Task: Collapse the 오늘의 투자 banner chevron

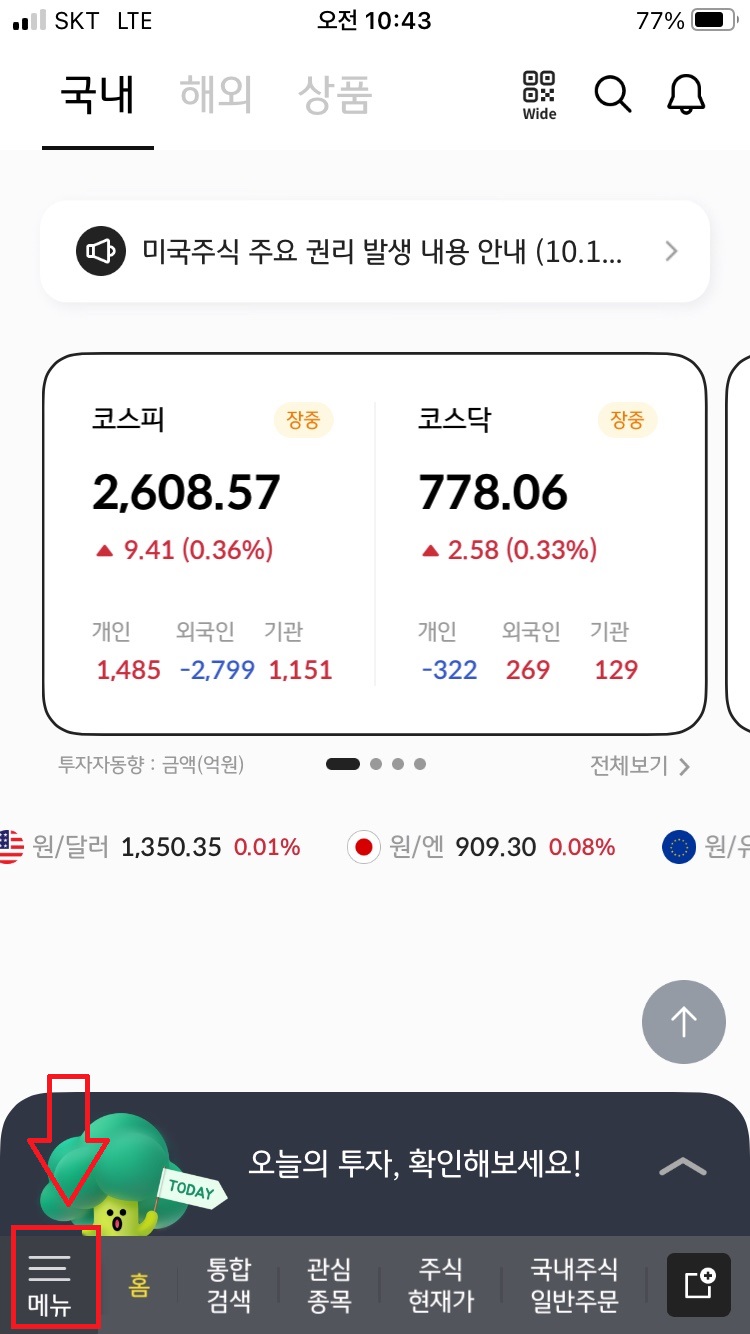Action: (x=683, y=1164)
